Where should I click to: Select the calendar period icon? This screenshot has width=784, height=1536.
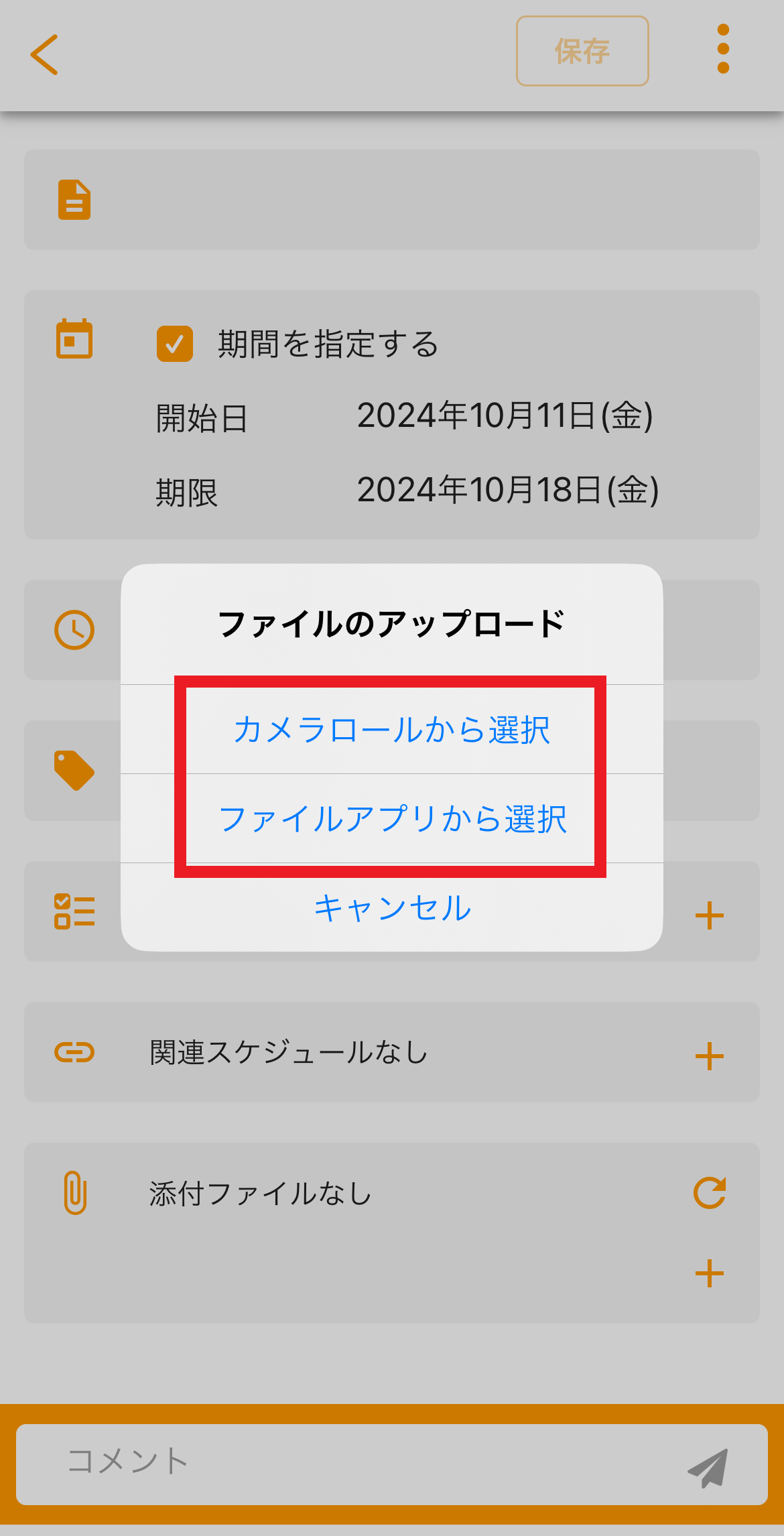click(x=74, y=338)
